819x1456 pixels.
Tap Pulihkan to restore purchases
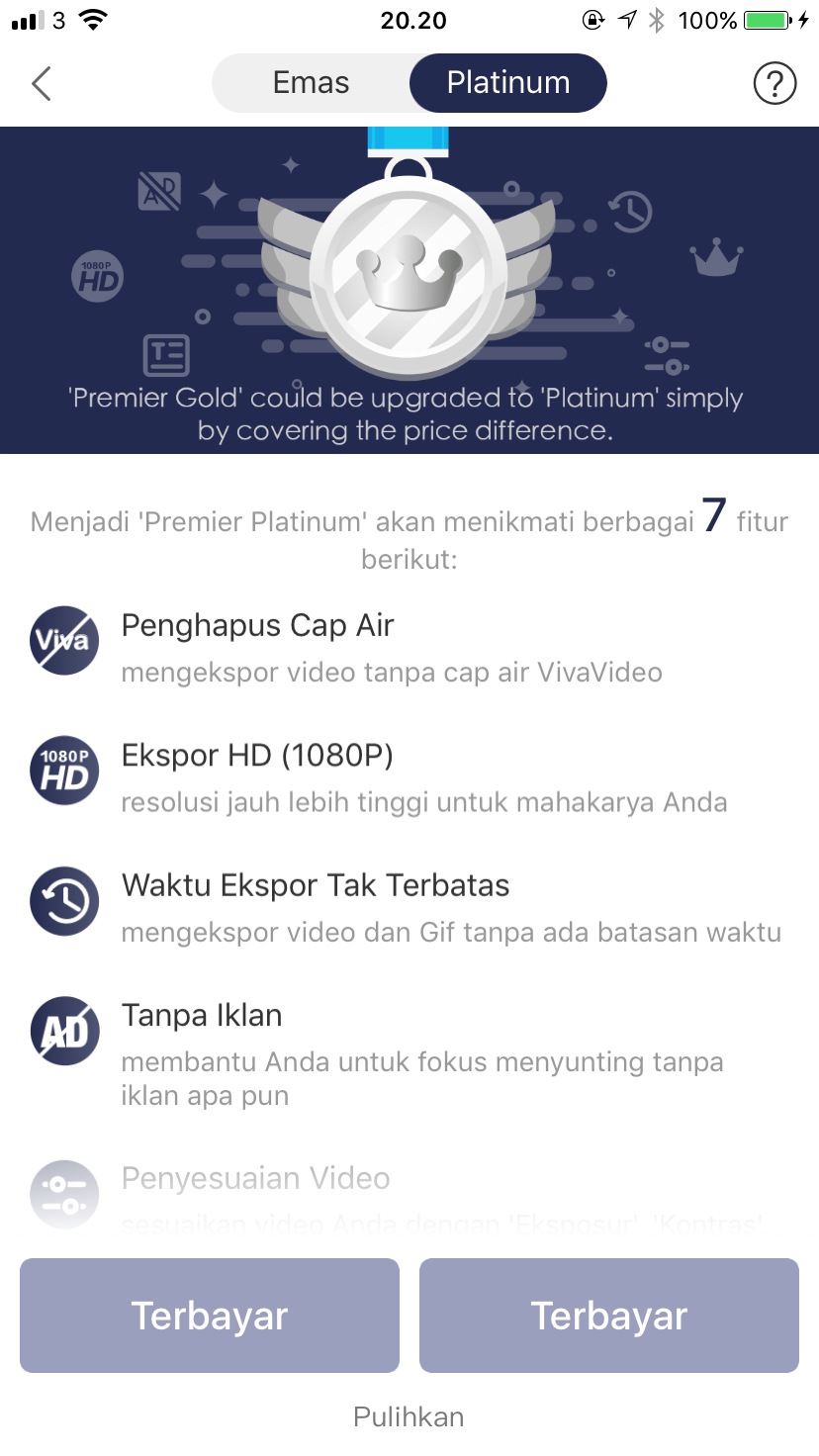pyautogui.click(x=409, y=1416)
